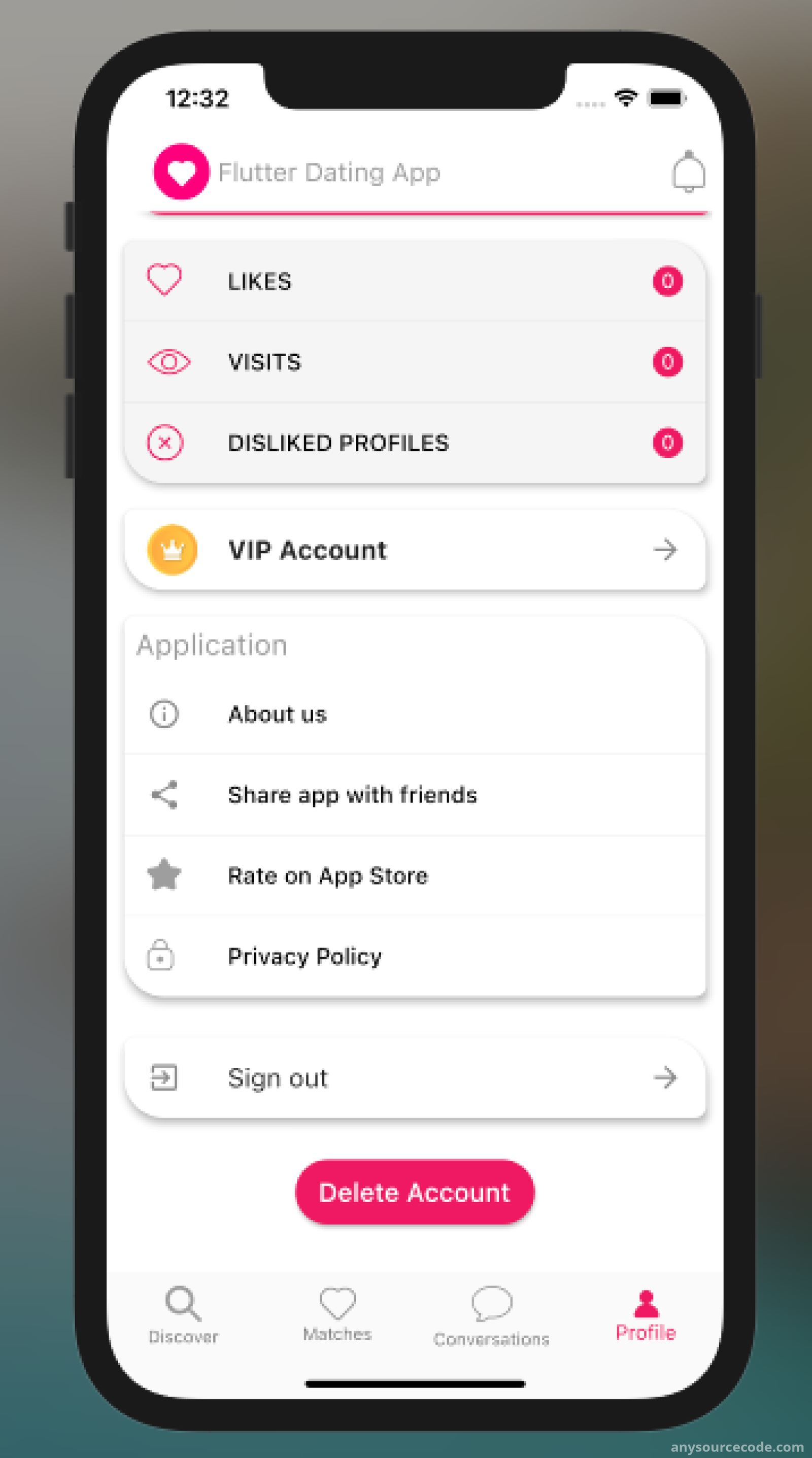
Task: View the VISITS list
Action: tap(415, 362)
